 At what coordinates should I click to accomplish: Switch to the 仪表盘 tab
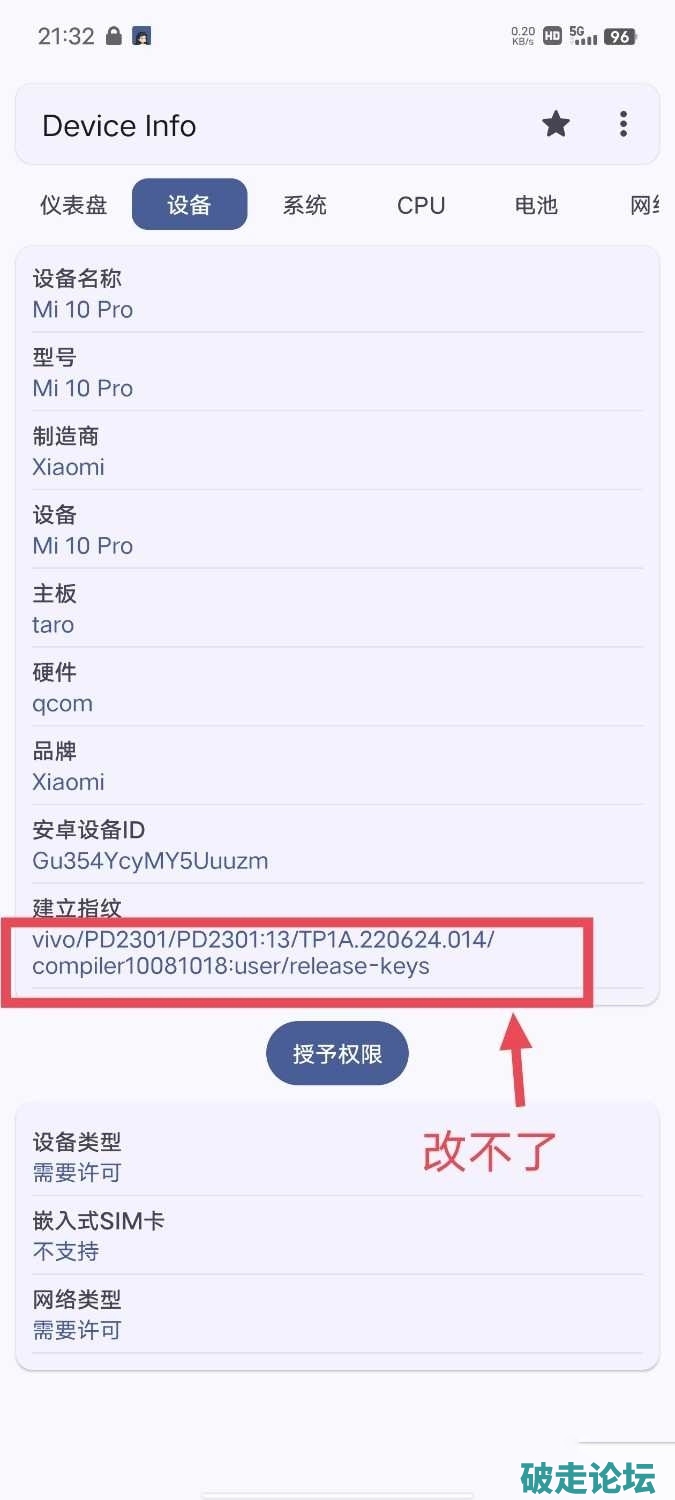(74, 205)
